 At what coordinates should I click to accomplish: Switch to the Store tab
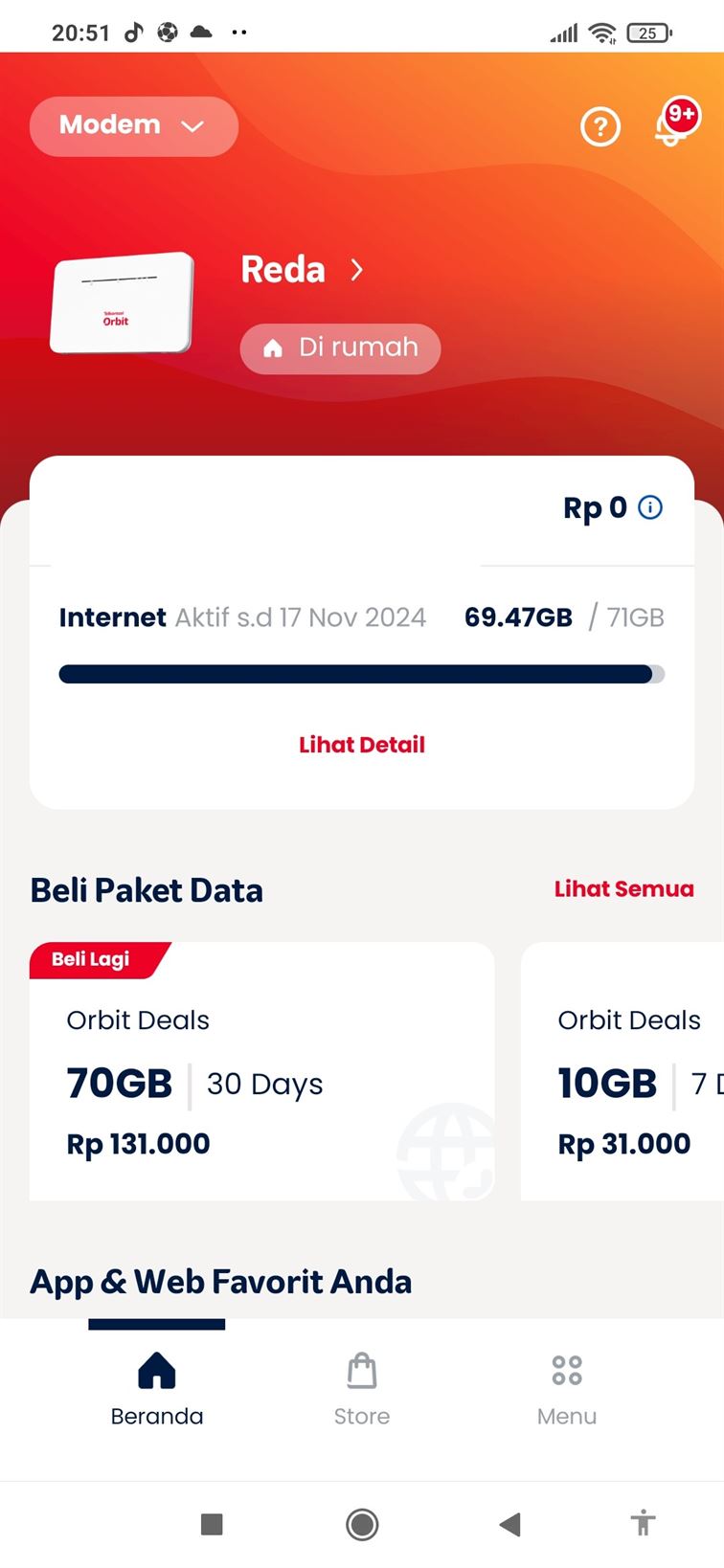coord(361,1388)
